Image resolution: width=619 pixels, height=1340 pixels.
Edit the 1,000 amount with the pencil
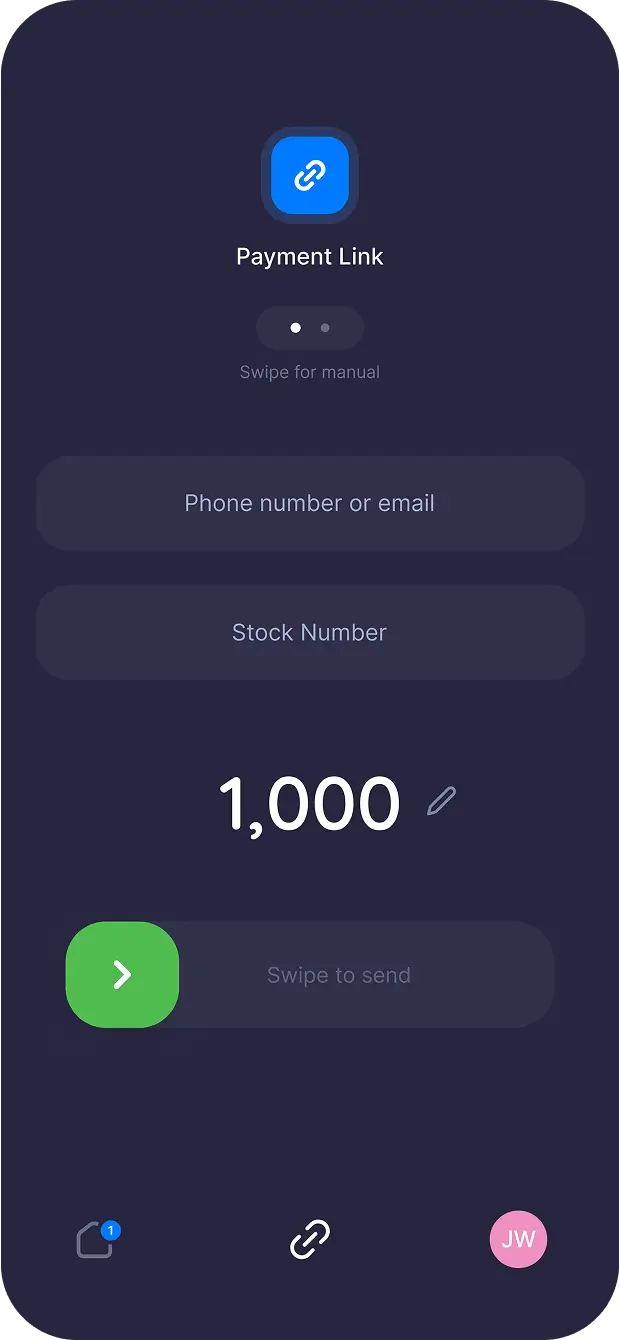[x=441, y=802]
